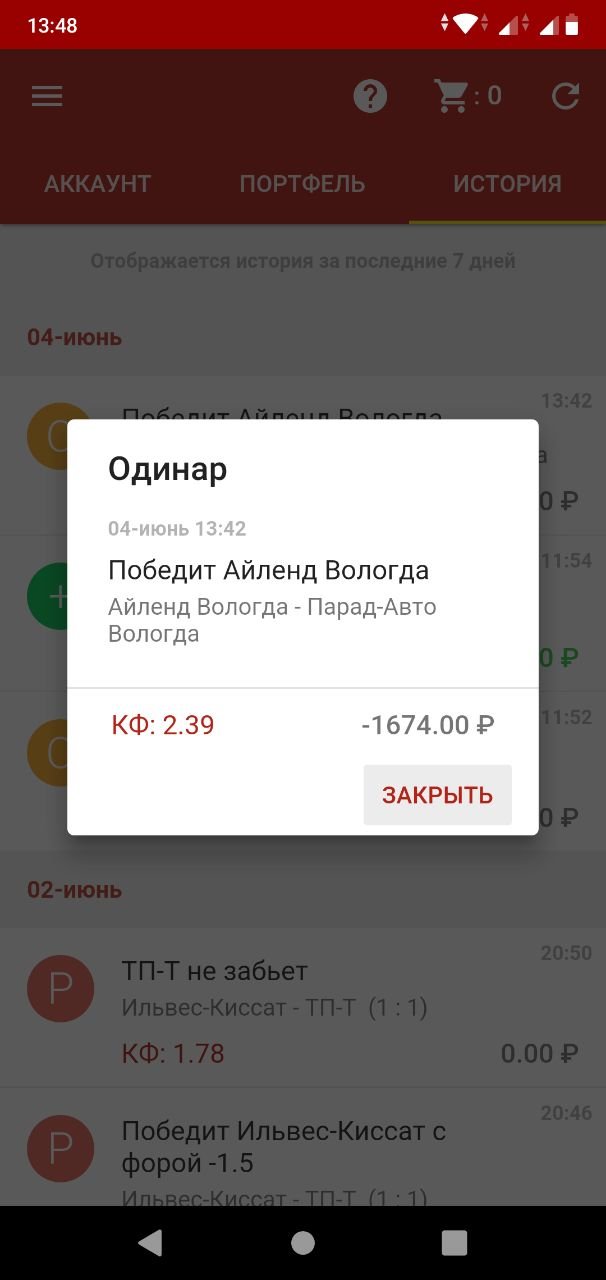Switch to the Портфель tab
606x1280 pixels.
[302, 184]
